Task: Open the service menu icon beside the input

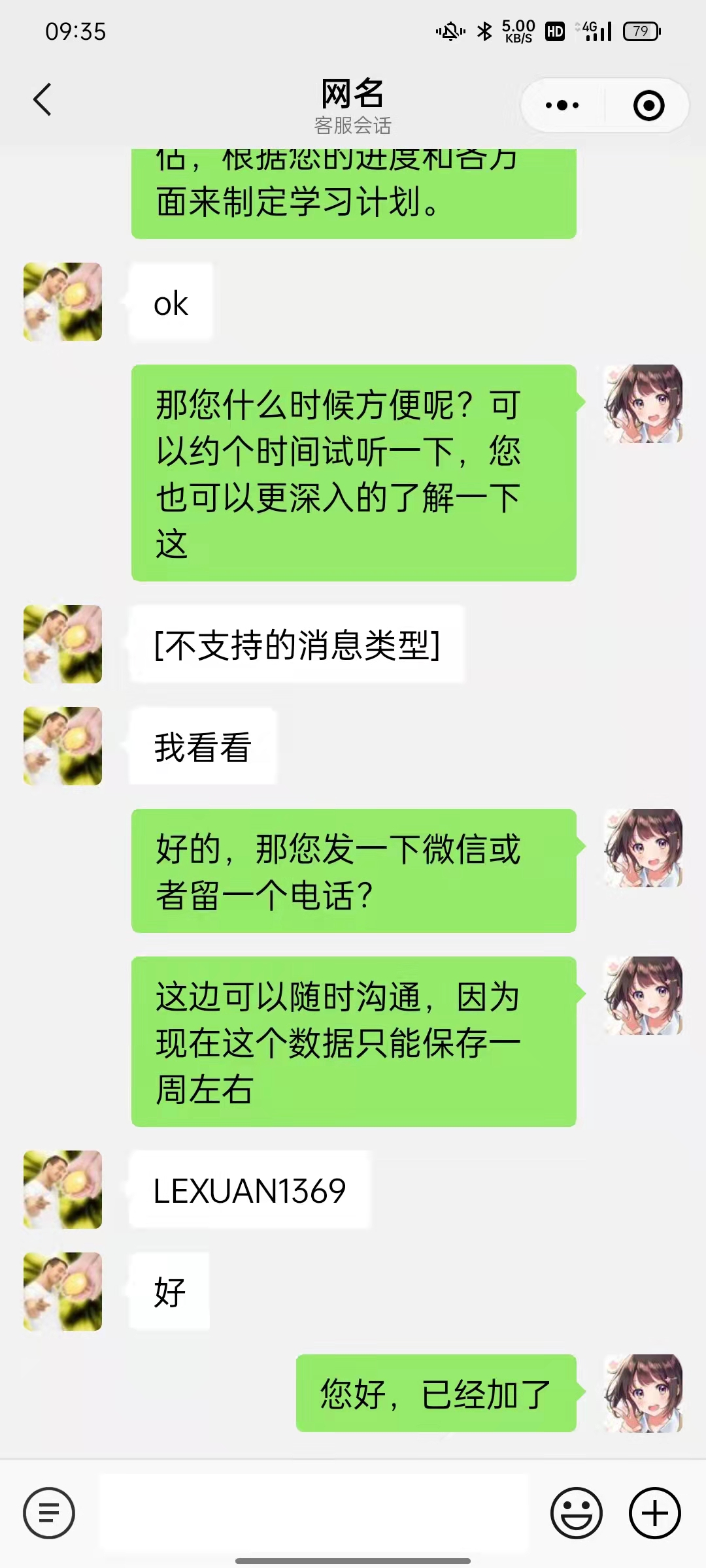Action: coord(49,1512)
